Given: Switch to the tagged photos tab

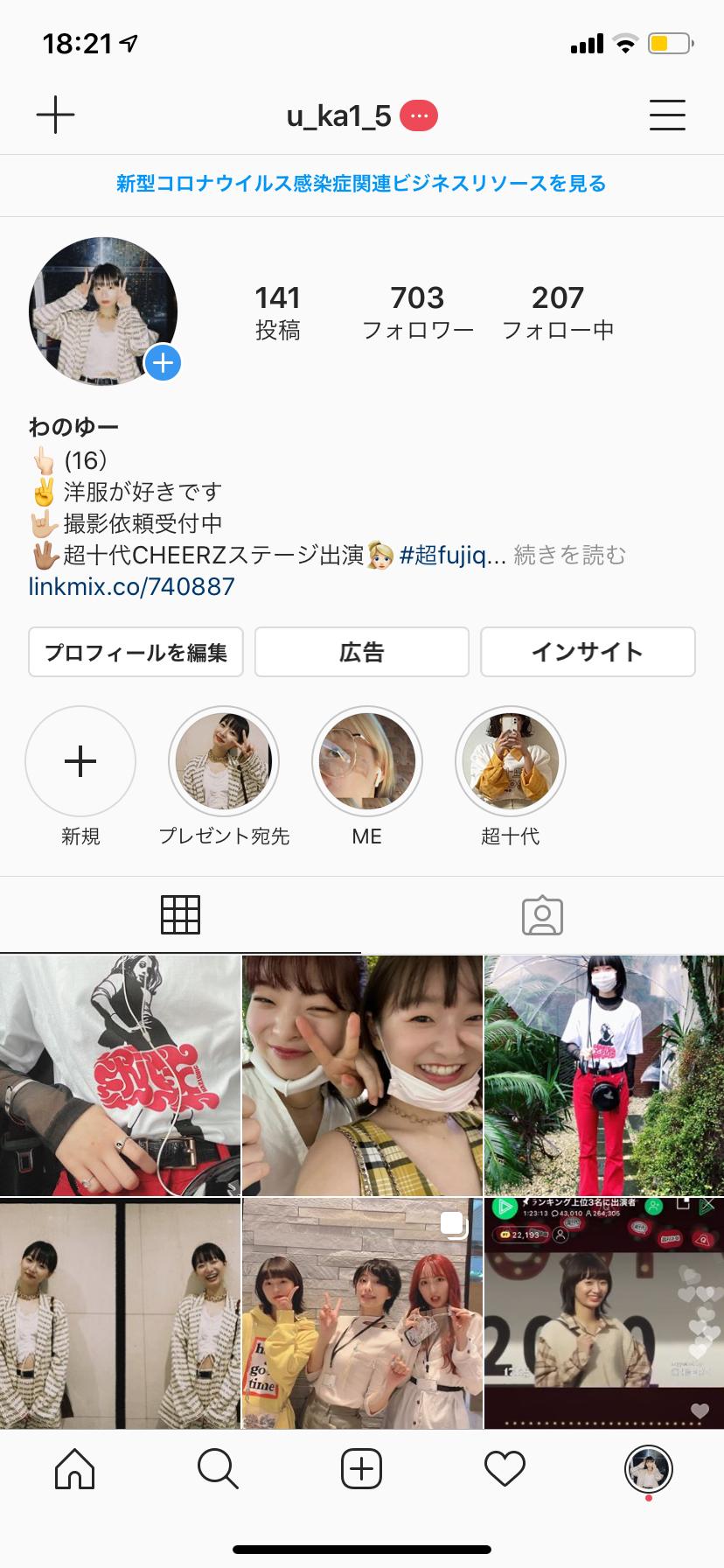Looking at the screenshot, I should coord(542,915).
